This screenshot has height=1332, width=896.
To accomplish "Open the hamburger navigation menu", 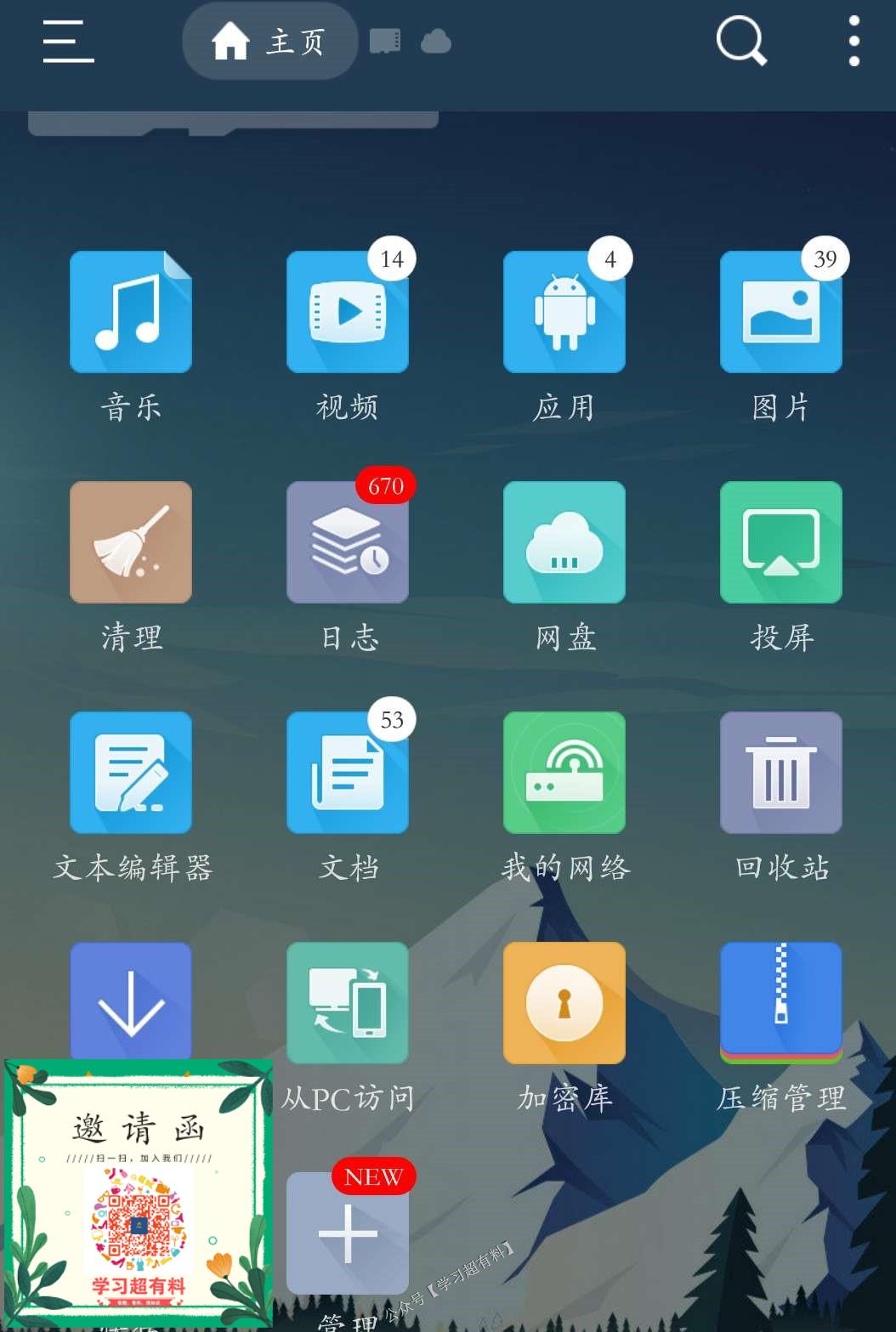I will click(x=67, y=42).
